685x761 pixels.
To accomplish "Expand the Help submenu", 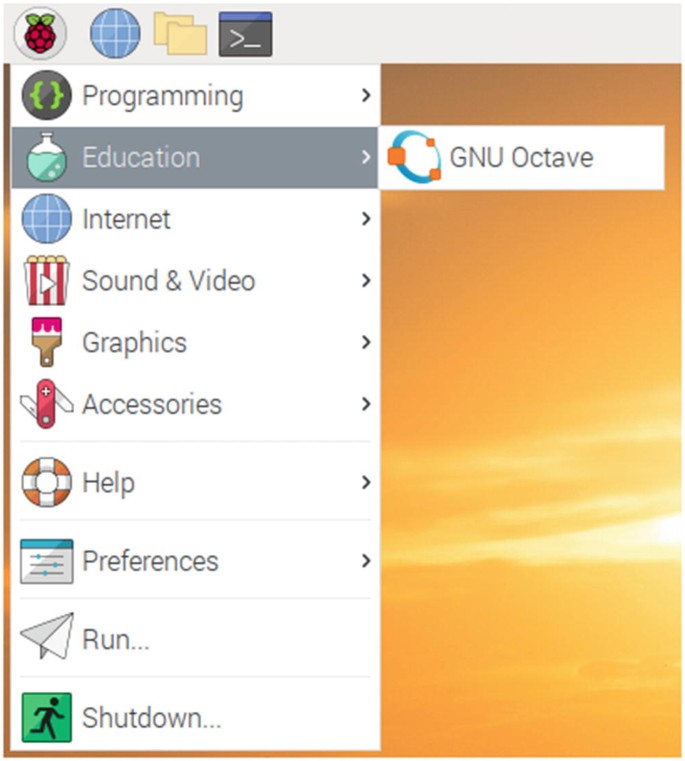I will tap(108, 483).
